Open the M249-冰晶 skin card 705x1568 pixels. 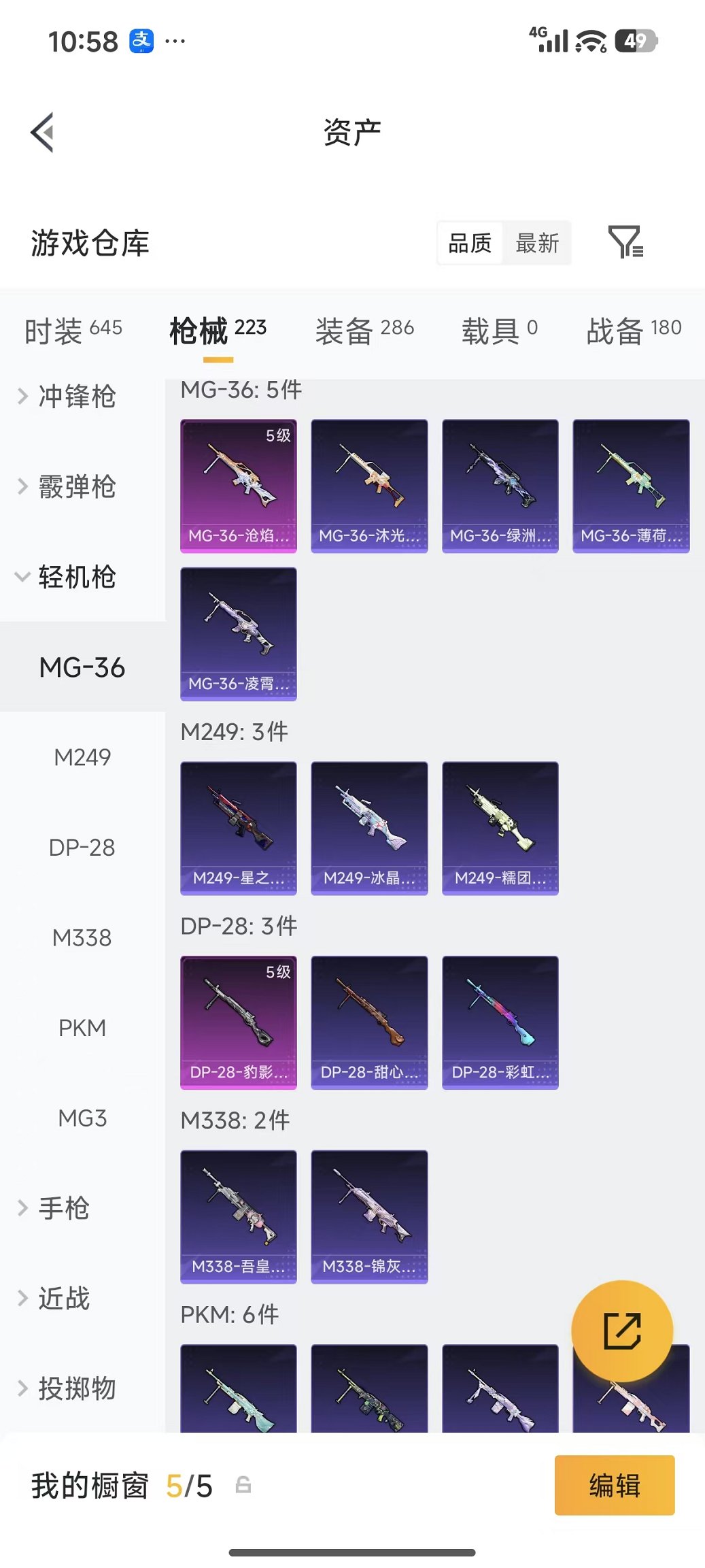[369, 828]
